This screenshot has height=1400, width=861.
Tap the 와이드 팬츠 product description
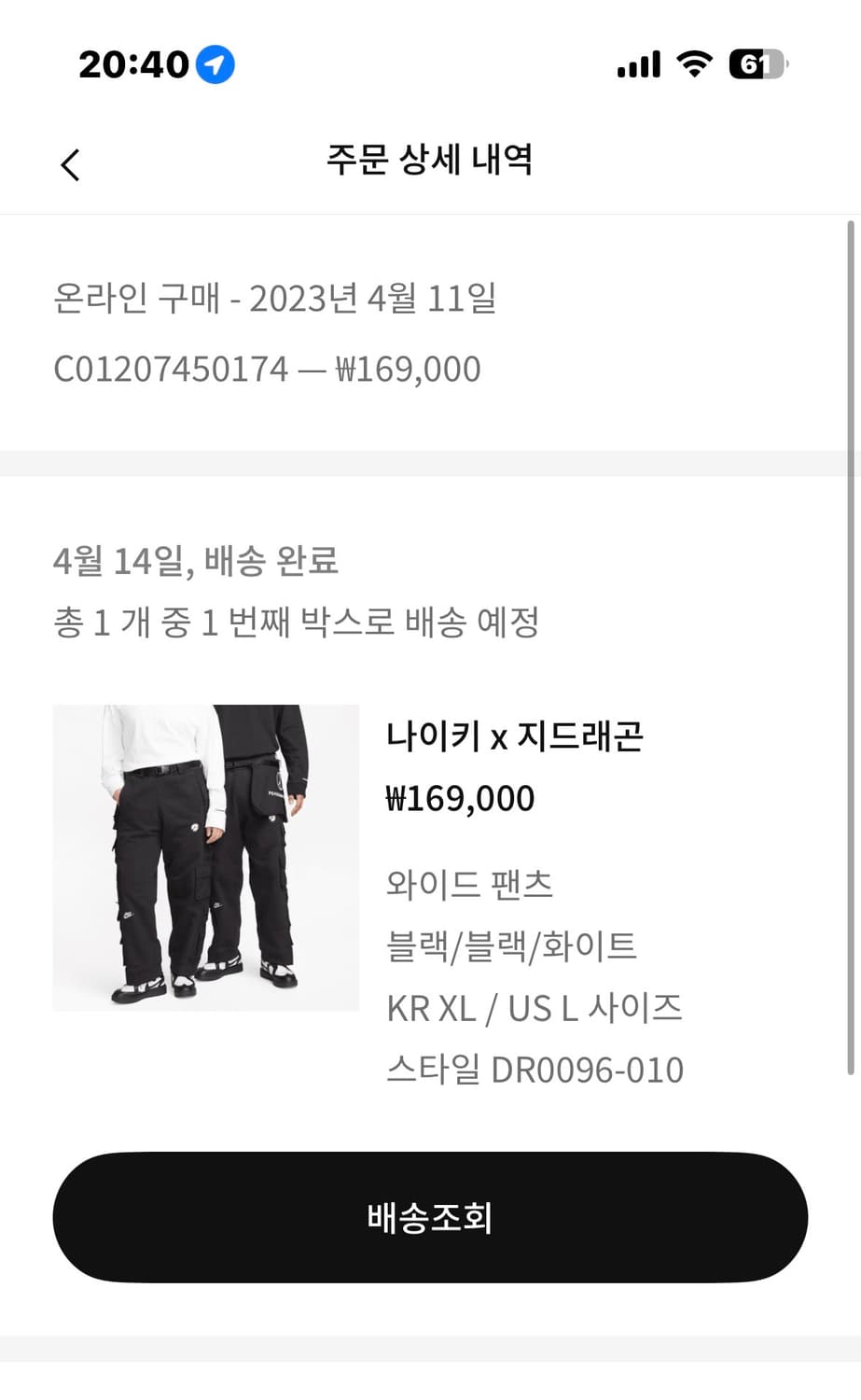(470, 881)
